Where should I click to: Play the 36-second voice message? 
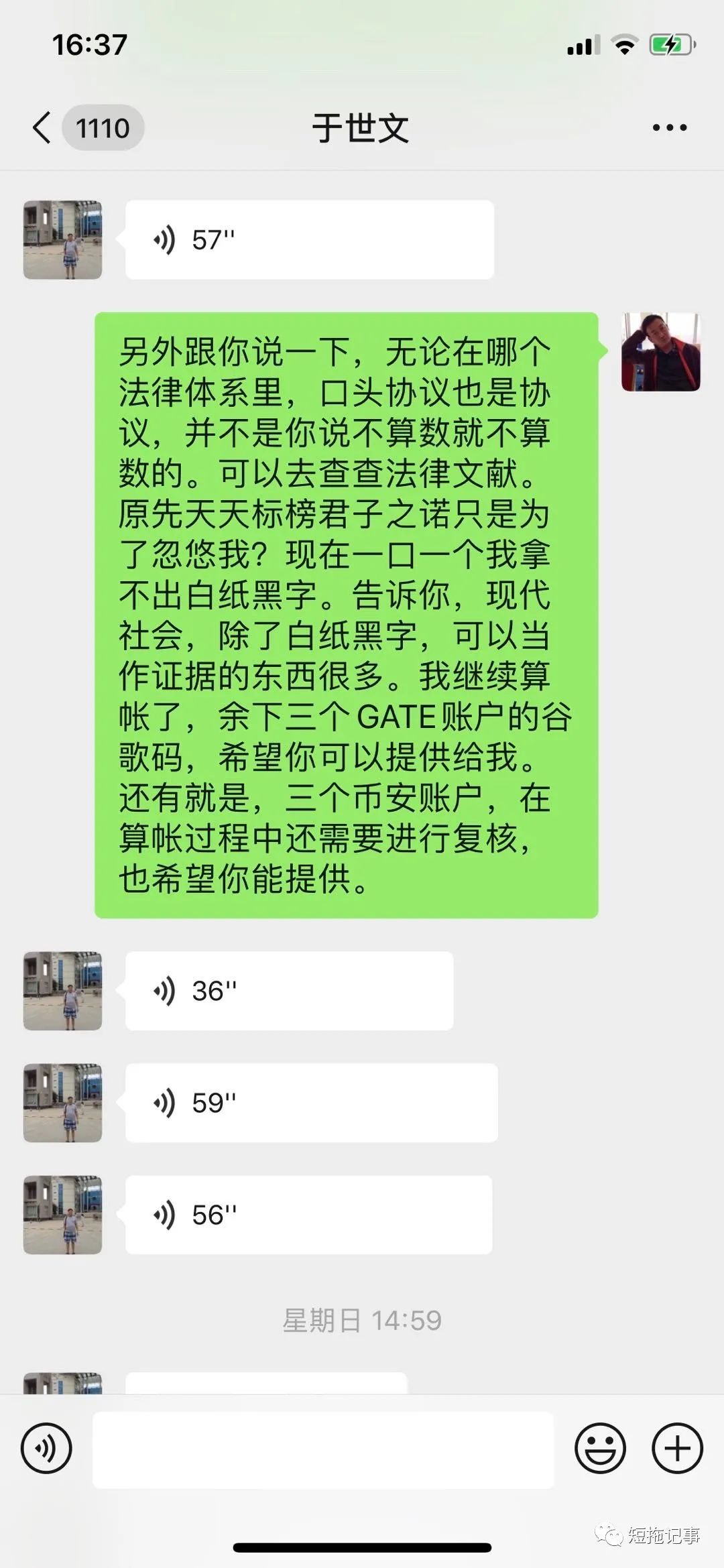tap(289, 991)
